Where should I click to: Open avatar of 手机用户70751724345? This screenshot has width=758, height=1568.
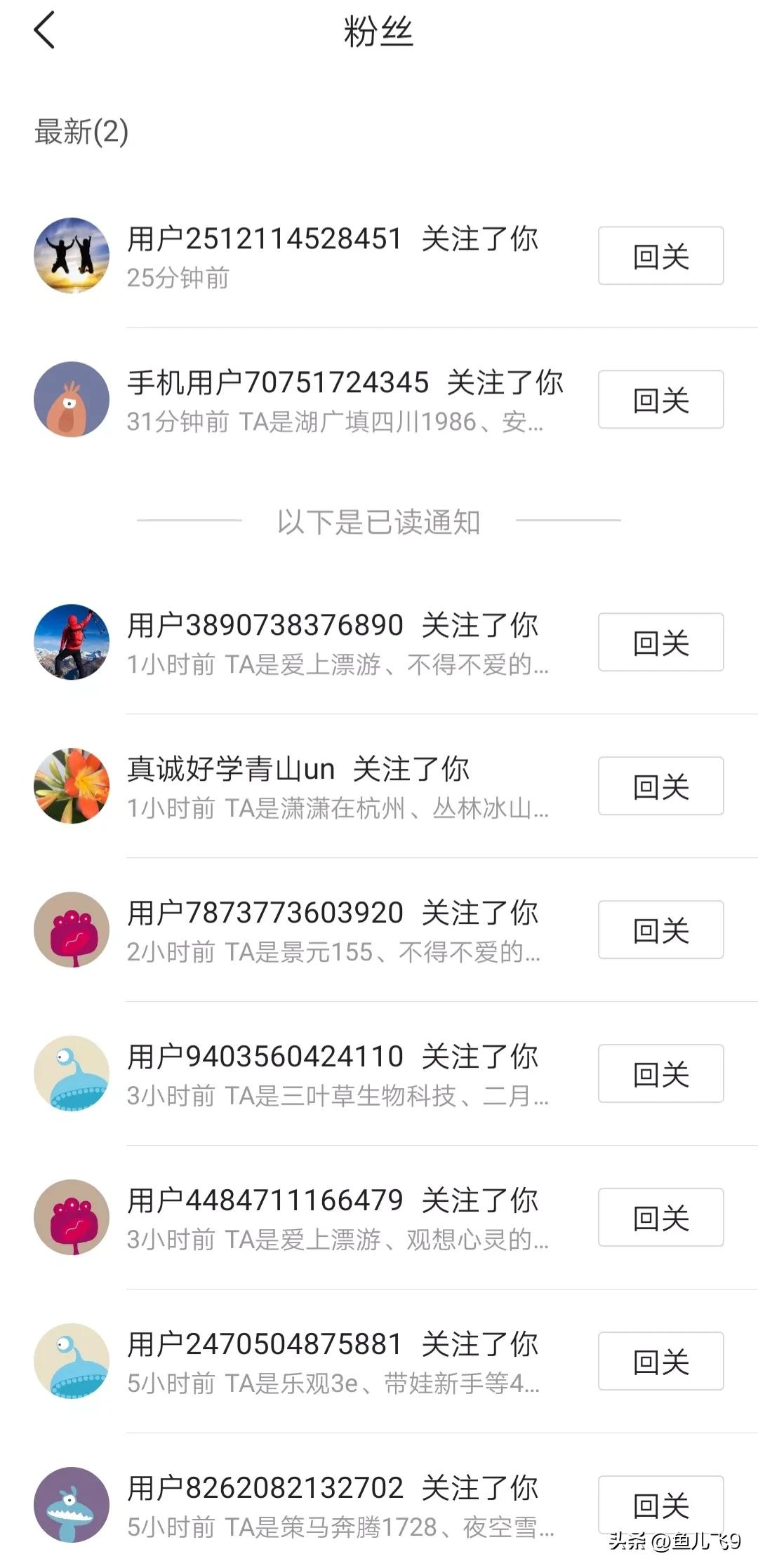coord(71,398)
